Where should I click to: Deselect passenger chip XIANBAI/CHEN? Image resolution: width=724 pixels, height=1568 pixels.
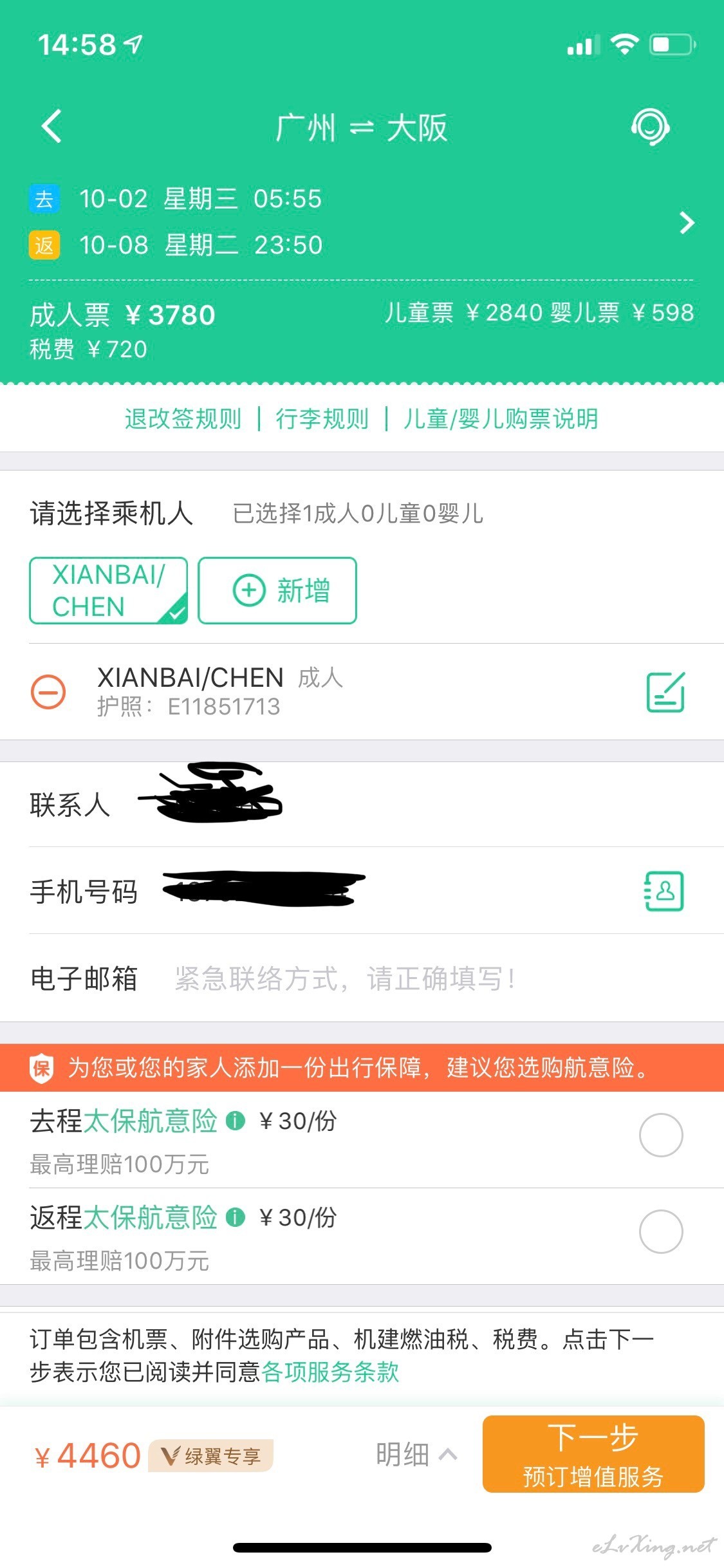coord(108,590)
